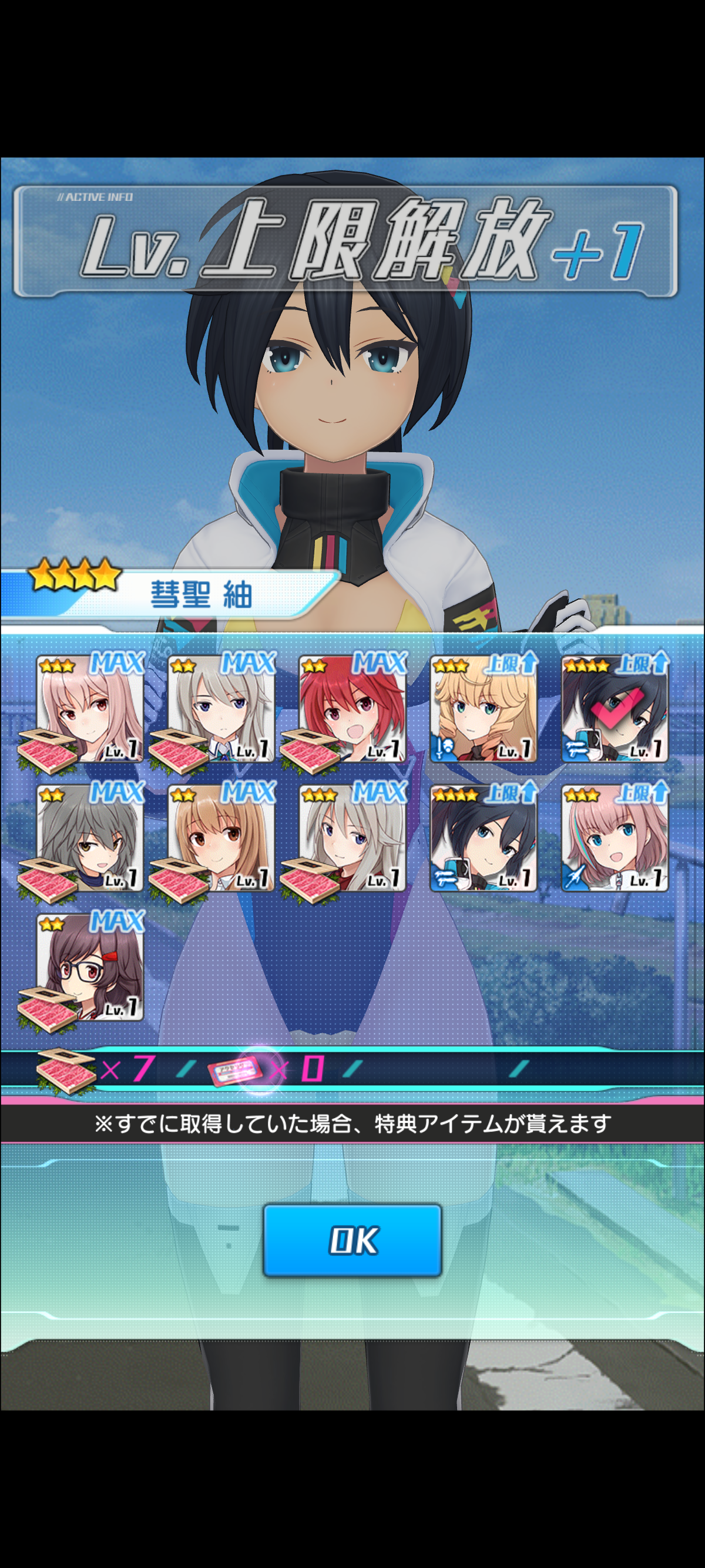Open the pink bob-haired three-star tile
The image size is (705, 1568).
[615, 839]
